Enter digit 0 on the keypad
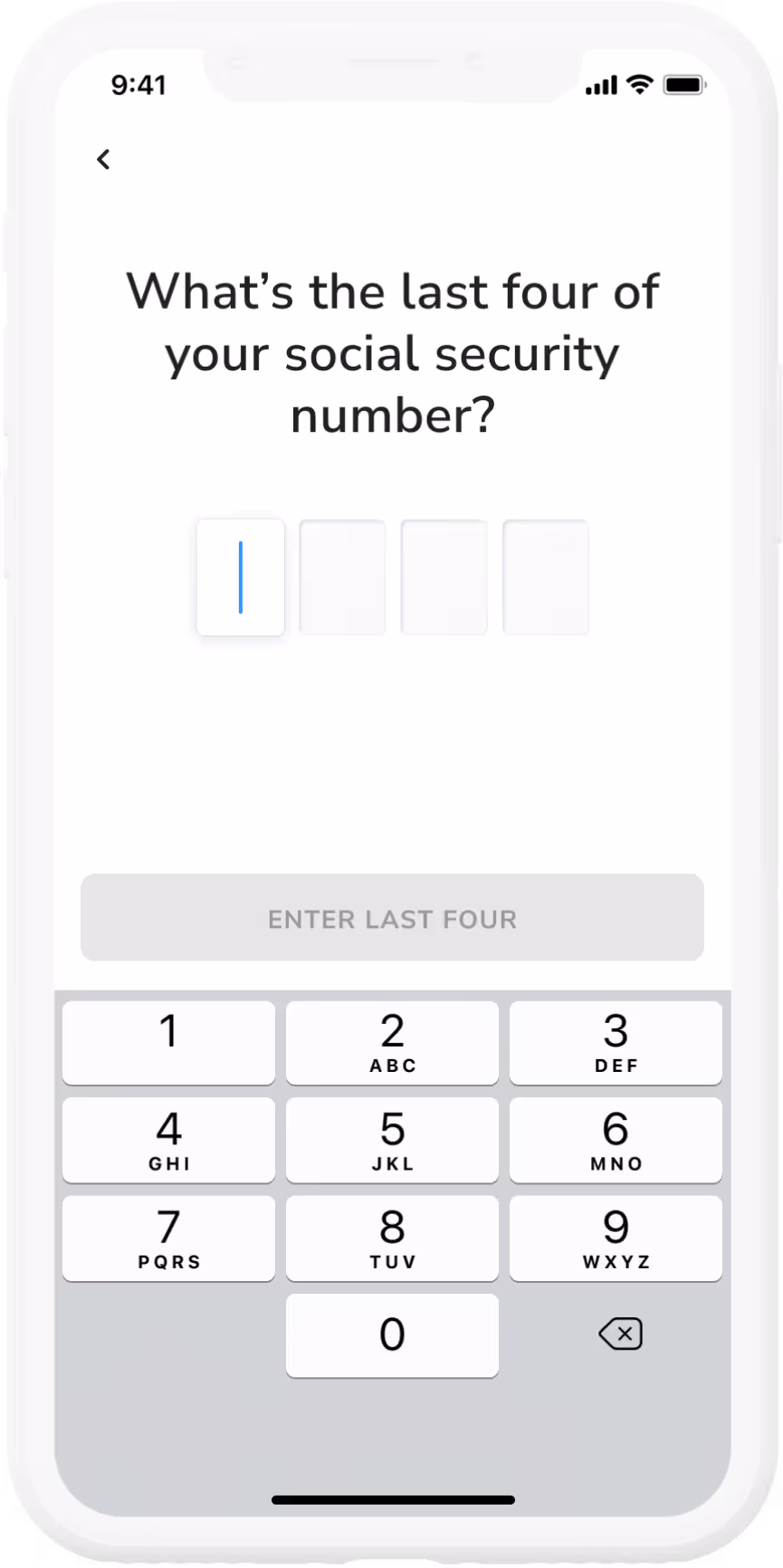The height and width of the screenshot is (1568, 783). point(392,1334)
